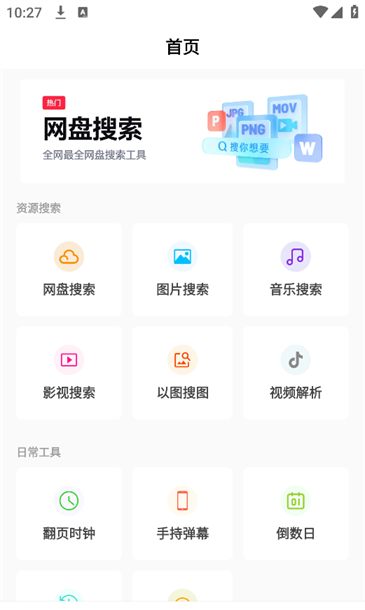Viewport: 365px width, 610px height.
Task: Open the 以图搜图 reverse image search
Action: pyautogui.click(x=182, y=373)
